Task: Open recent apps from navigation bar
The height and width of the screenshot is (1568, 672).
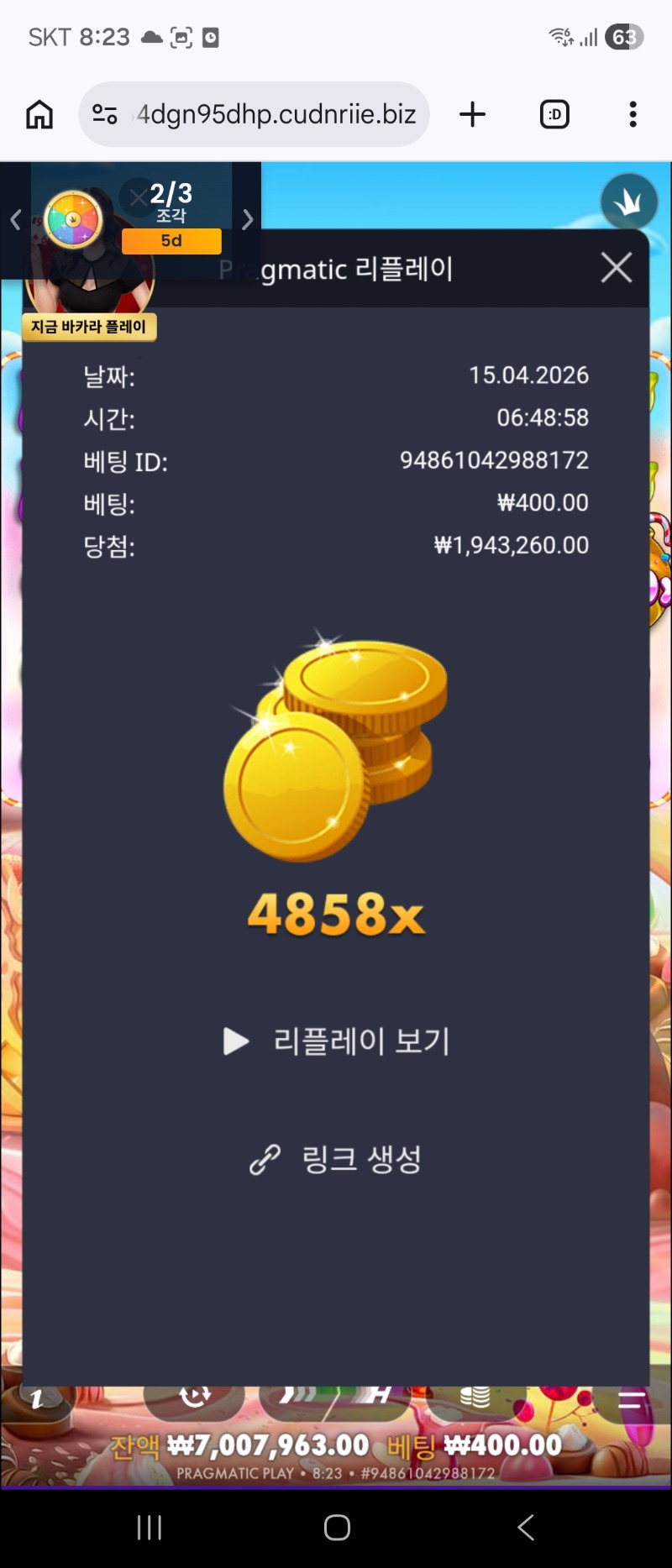Action: tap(149, 1527)
